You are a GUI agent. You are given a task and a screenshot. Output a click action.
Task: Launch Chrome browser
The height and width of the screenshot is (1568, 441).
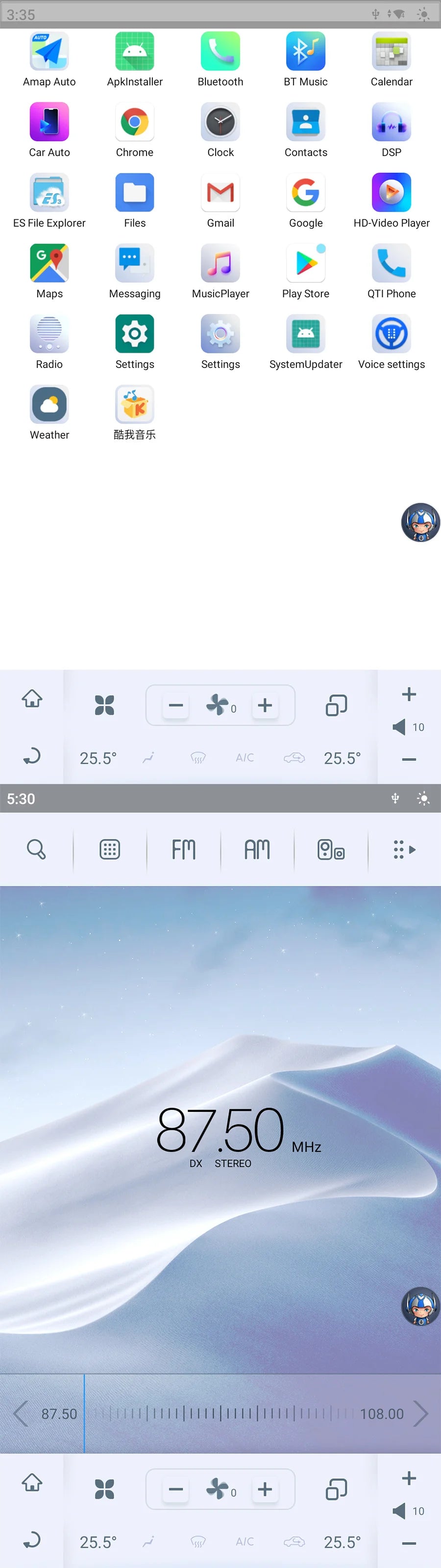135,122
